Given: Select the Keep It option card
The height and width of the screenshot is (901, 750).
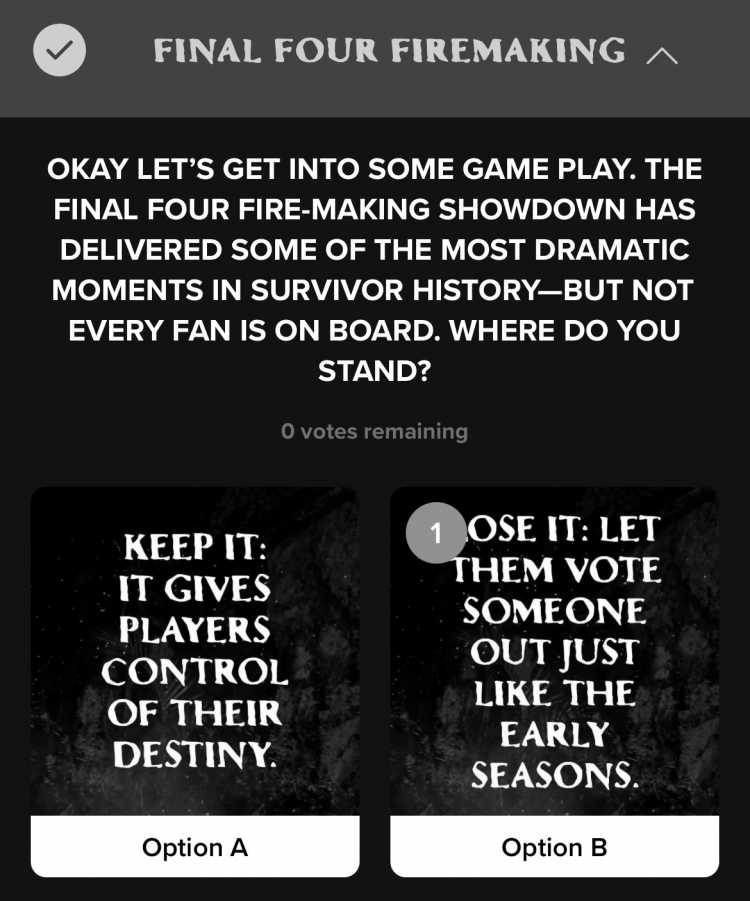Looking at the screenshot, I should pyautogui.click(x=195, y=651).
